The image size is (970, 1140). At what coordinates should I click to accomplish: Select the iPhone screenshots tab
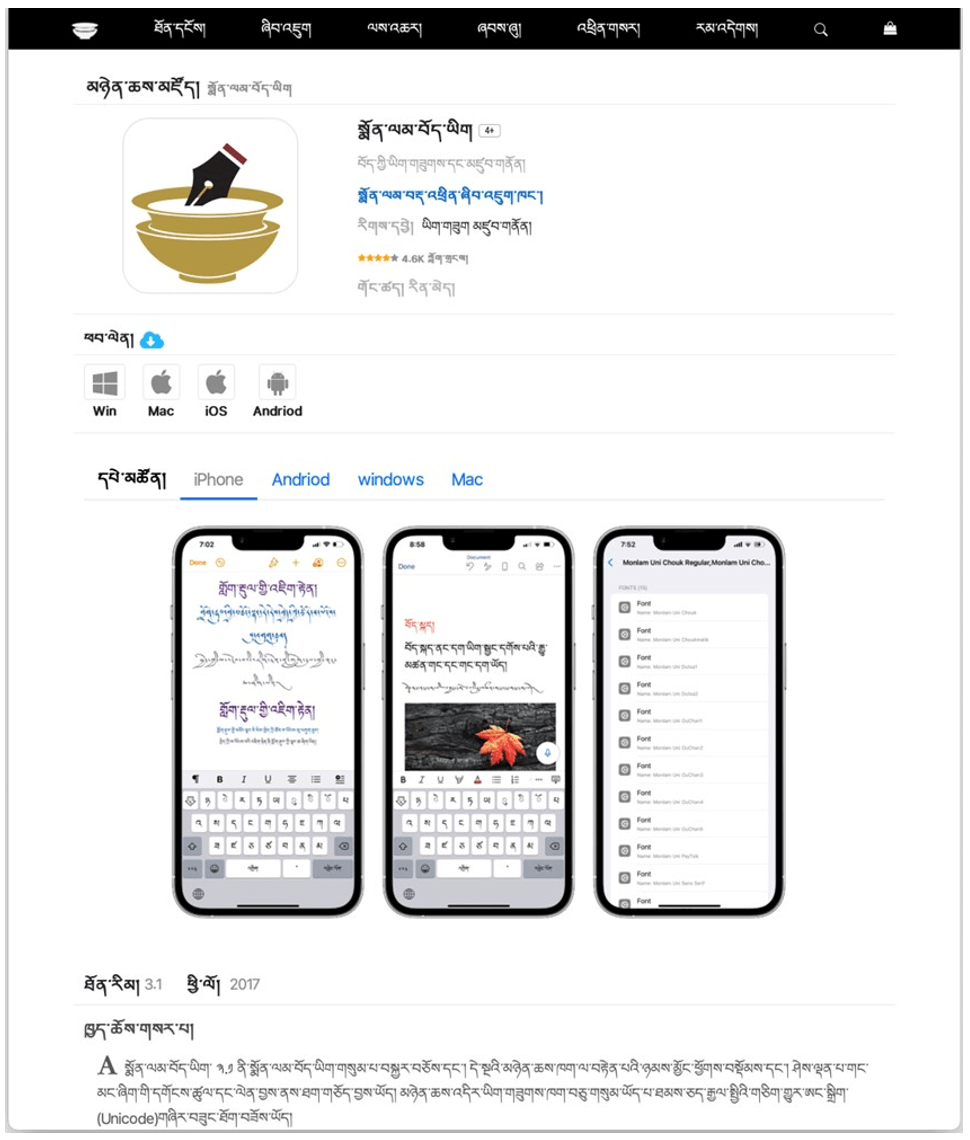tap(218, 480)
